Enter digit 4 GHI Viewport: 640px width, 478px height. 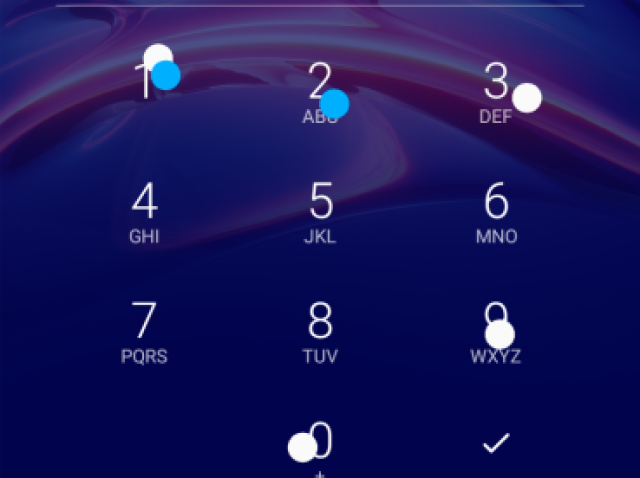145,212
